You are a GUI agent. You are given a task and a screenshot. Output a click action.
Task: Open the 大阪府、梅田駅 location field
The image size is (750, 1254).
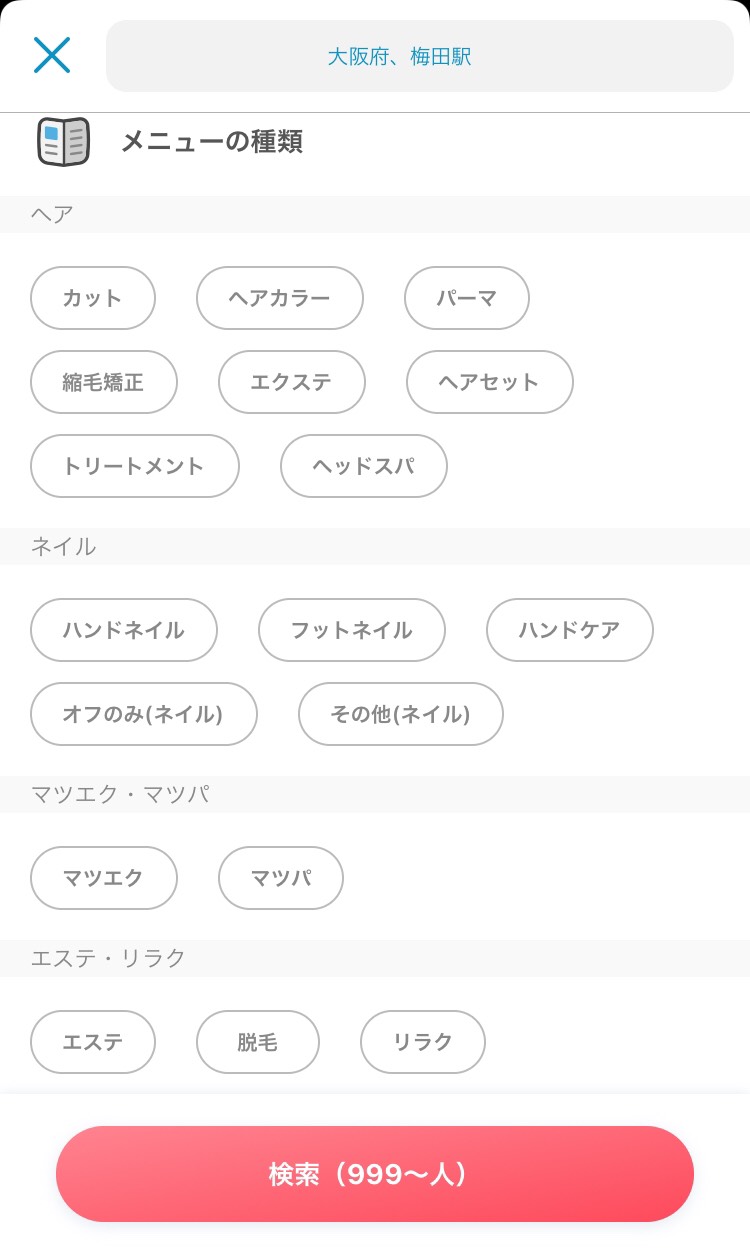420,56
